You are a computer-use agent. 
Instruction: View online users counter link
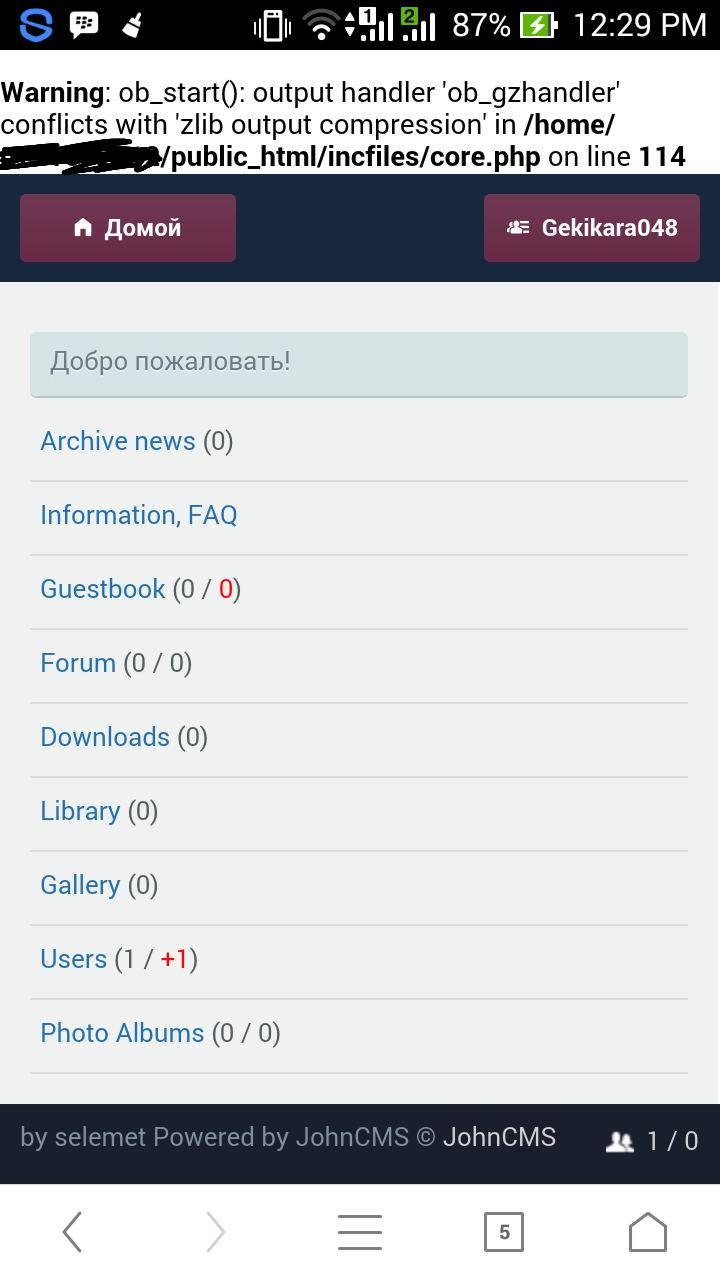coord(653,1141)
